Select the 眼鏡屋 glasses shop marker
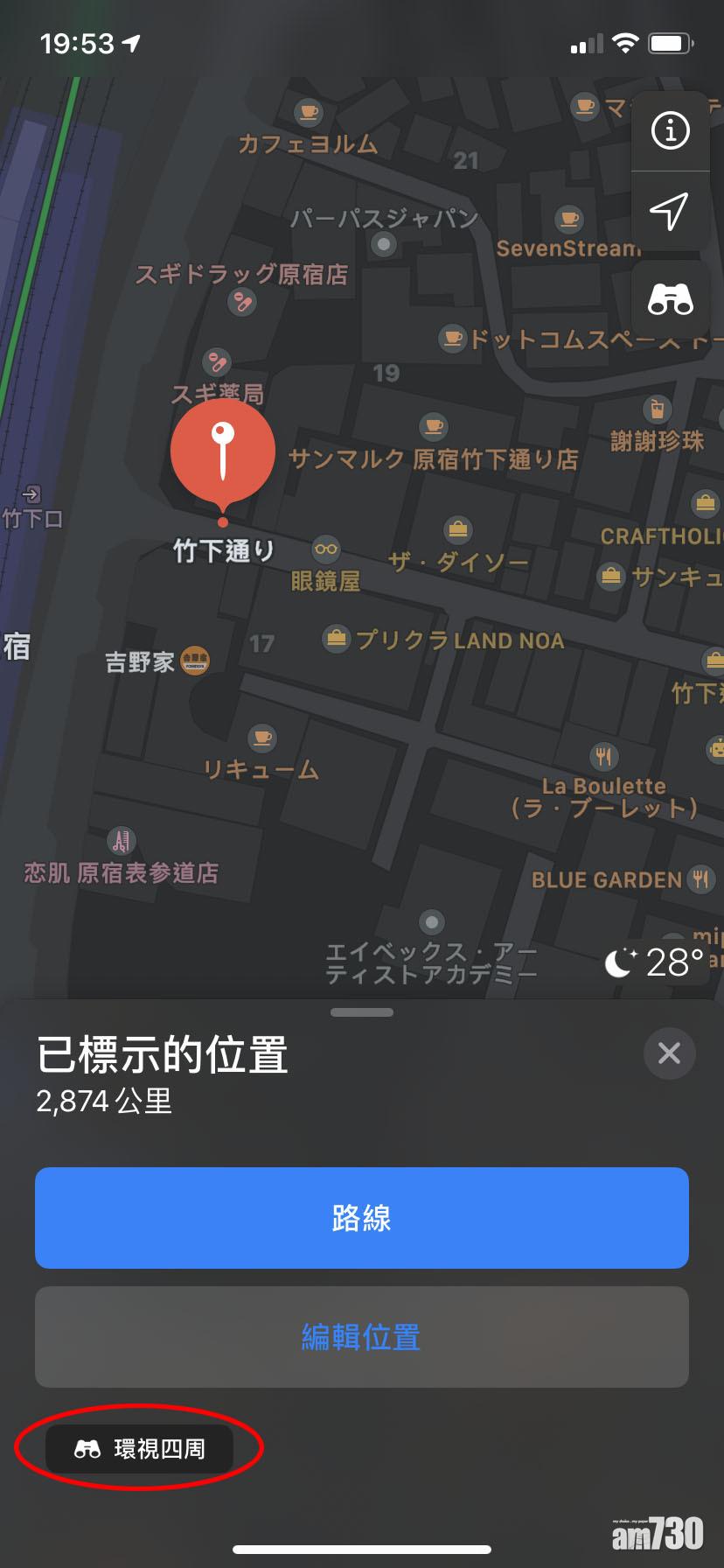 (326, 549)
